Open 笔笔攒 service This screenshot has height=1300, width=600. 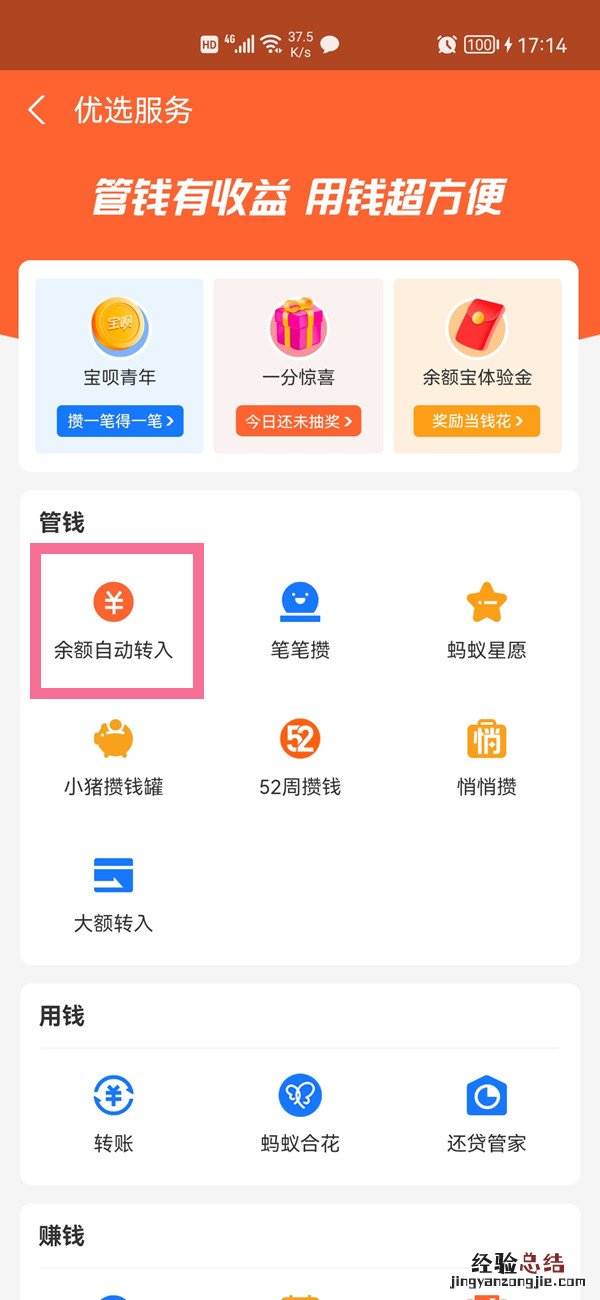point(300,620)
